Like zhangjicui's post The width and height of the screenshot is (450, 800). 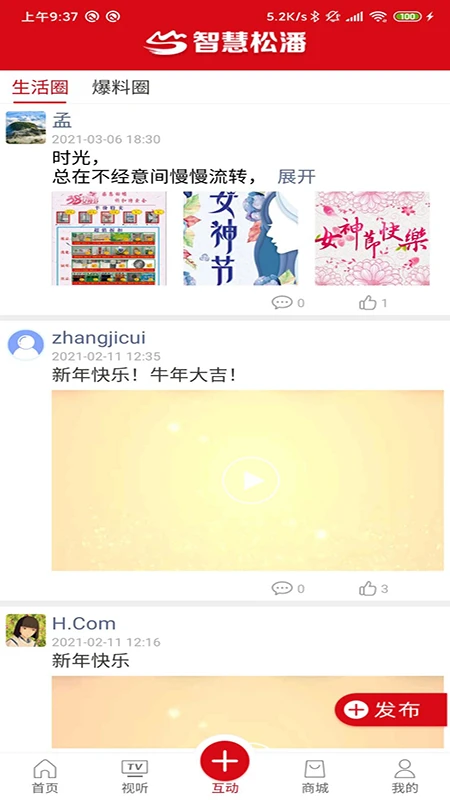[373, 589]
